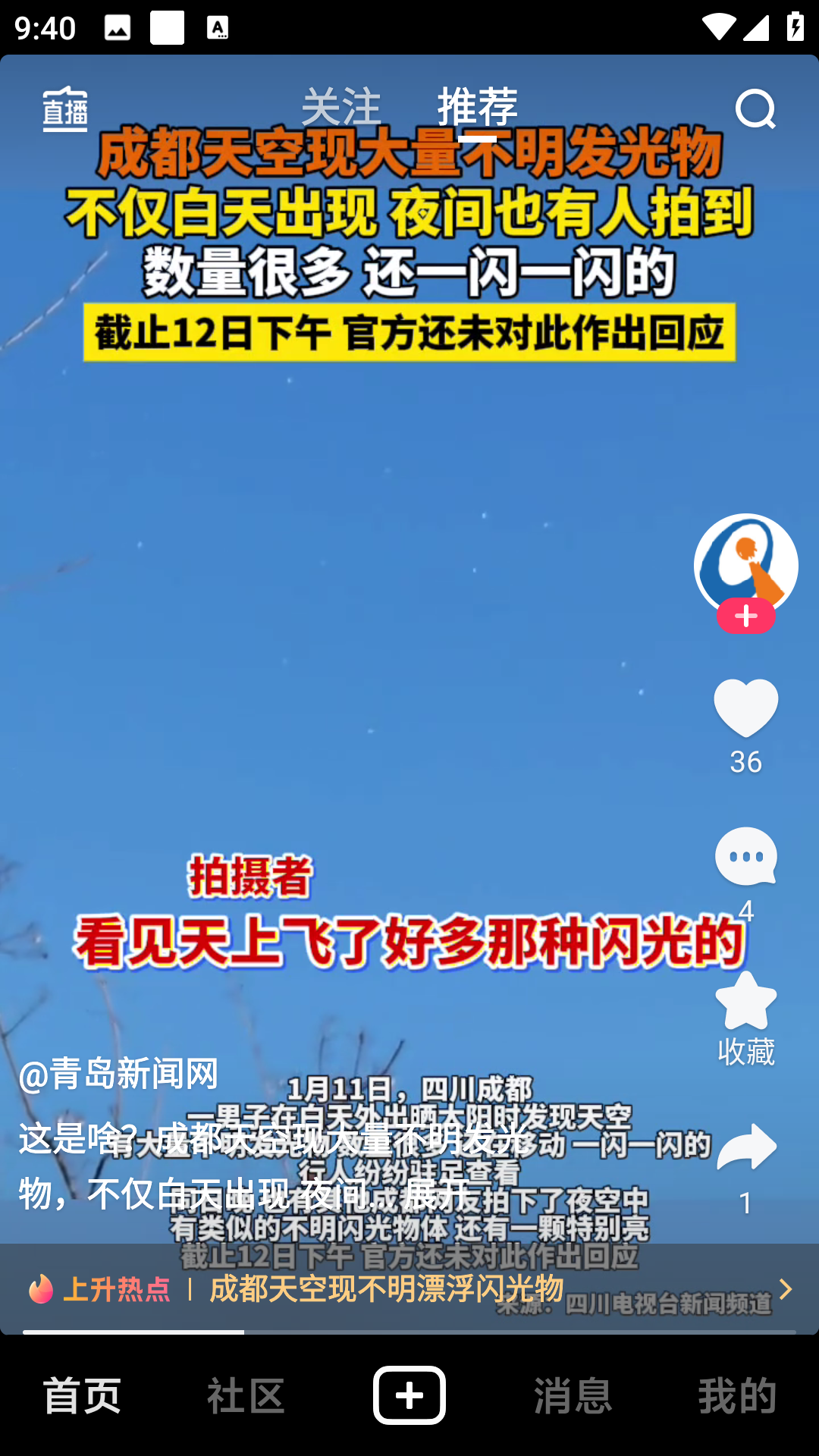This screenshot has width=819, height=1456.
Task: Open the 消息 tab
Action: 573,1395
